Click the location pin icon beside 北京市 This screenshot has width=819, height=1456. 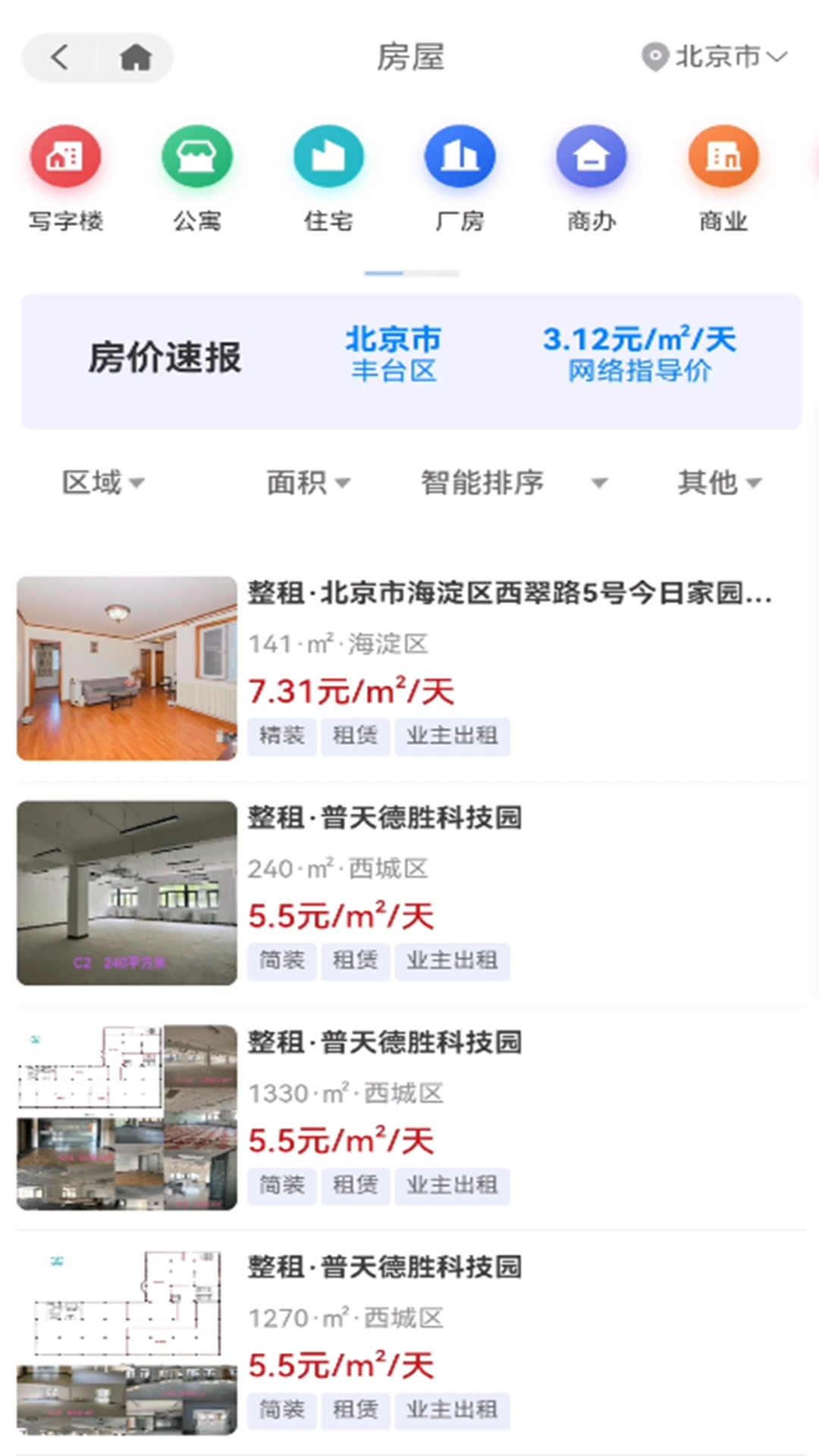tap(654, 56)
